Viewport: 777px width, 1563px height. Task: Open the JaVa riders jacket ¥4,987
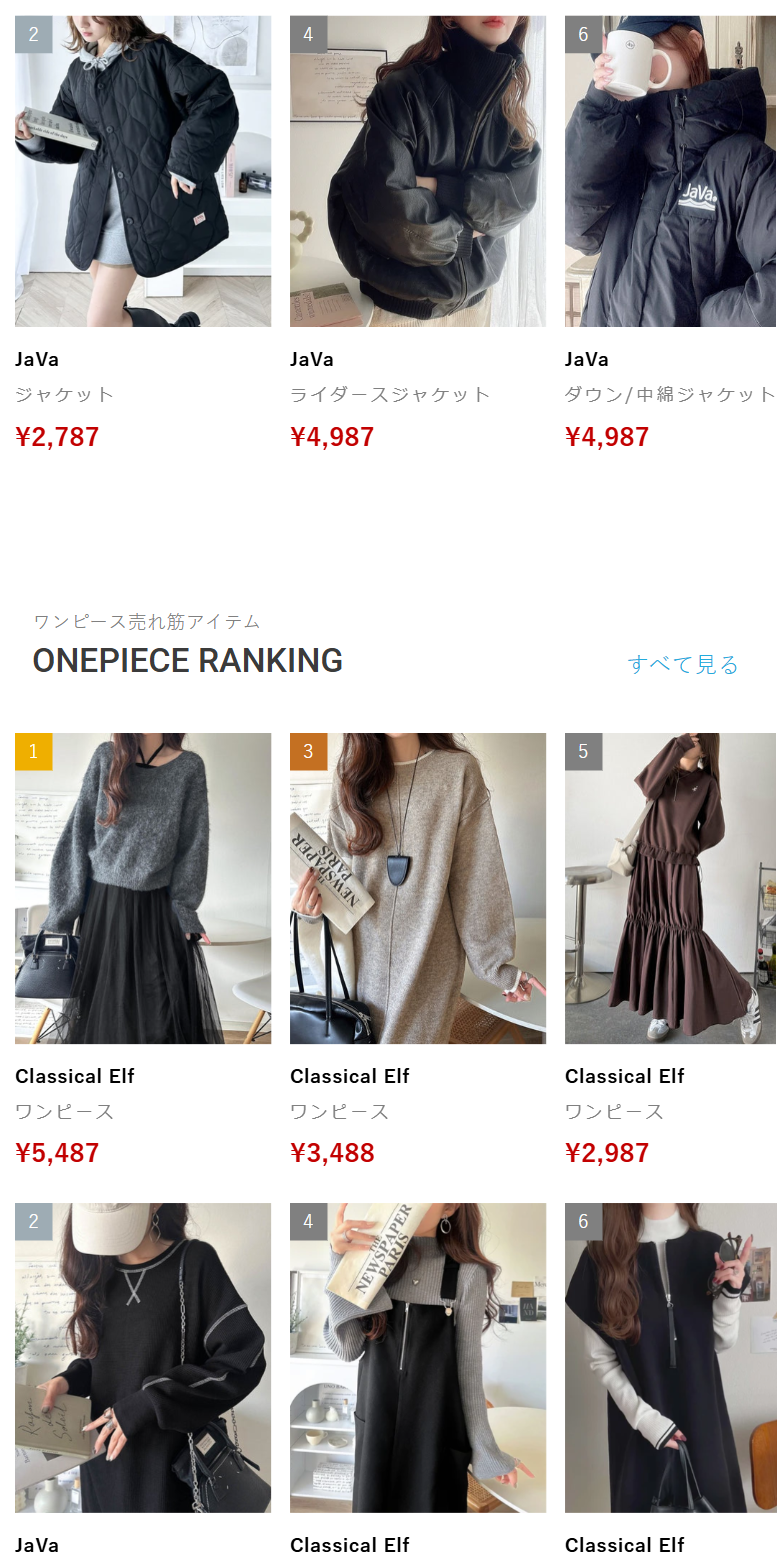click(x=418, y=171)
